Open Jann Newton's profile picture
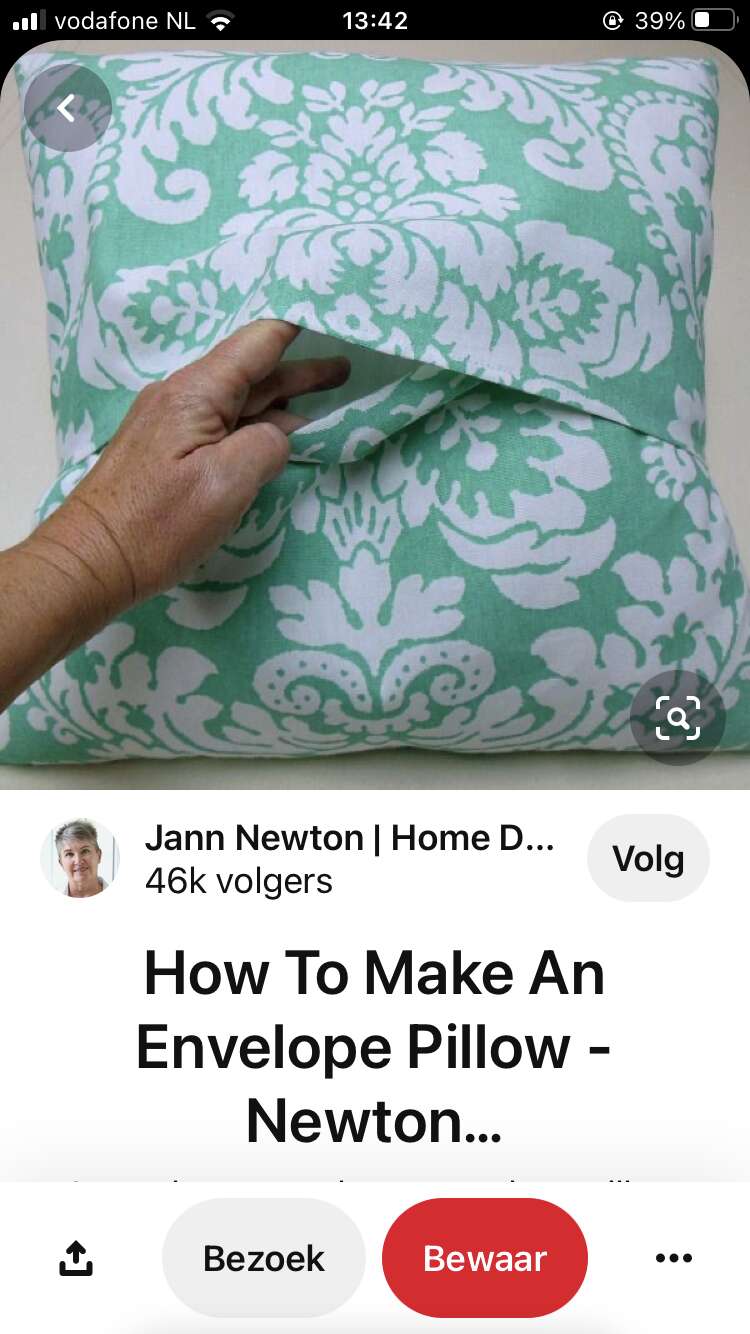750x1334 pixels. 80,858
